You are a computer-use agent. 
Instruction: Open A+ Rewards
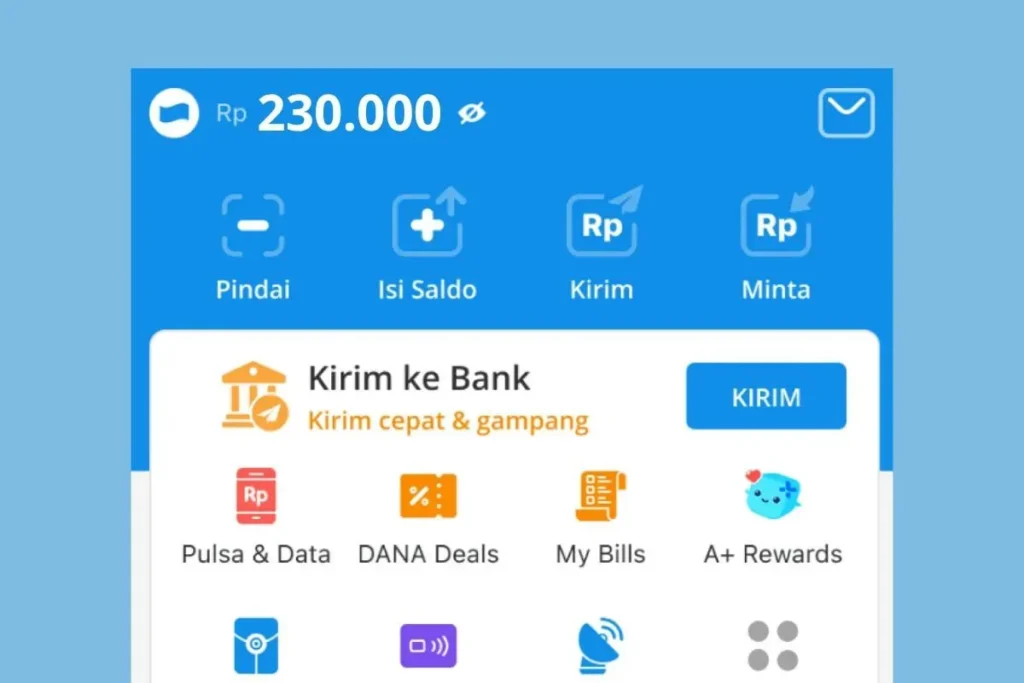(773, 517)
